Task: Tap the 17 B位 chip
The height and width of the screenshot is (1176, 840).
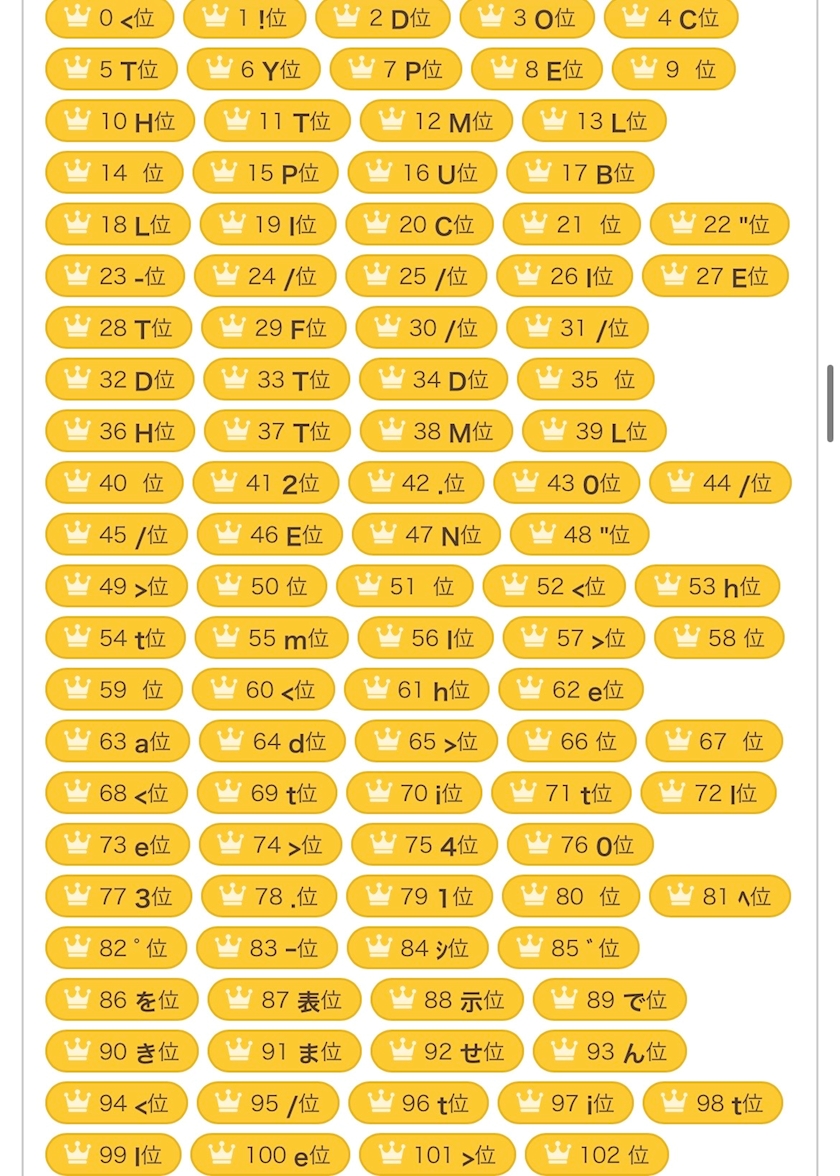Action: click(x=580, y=172)
